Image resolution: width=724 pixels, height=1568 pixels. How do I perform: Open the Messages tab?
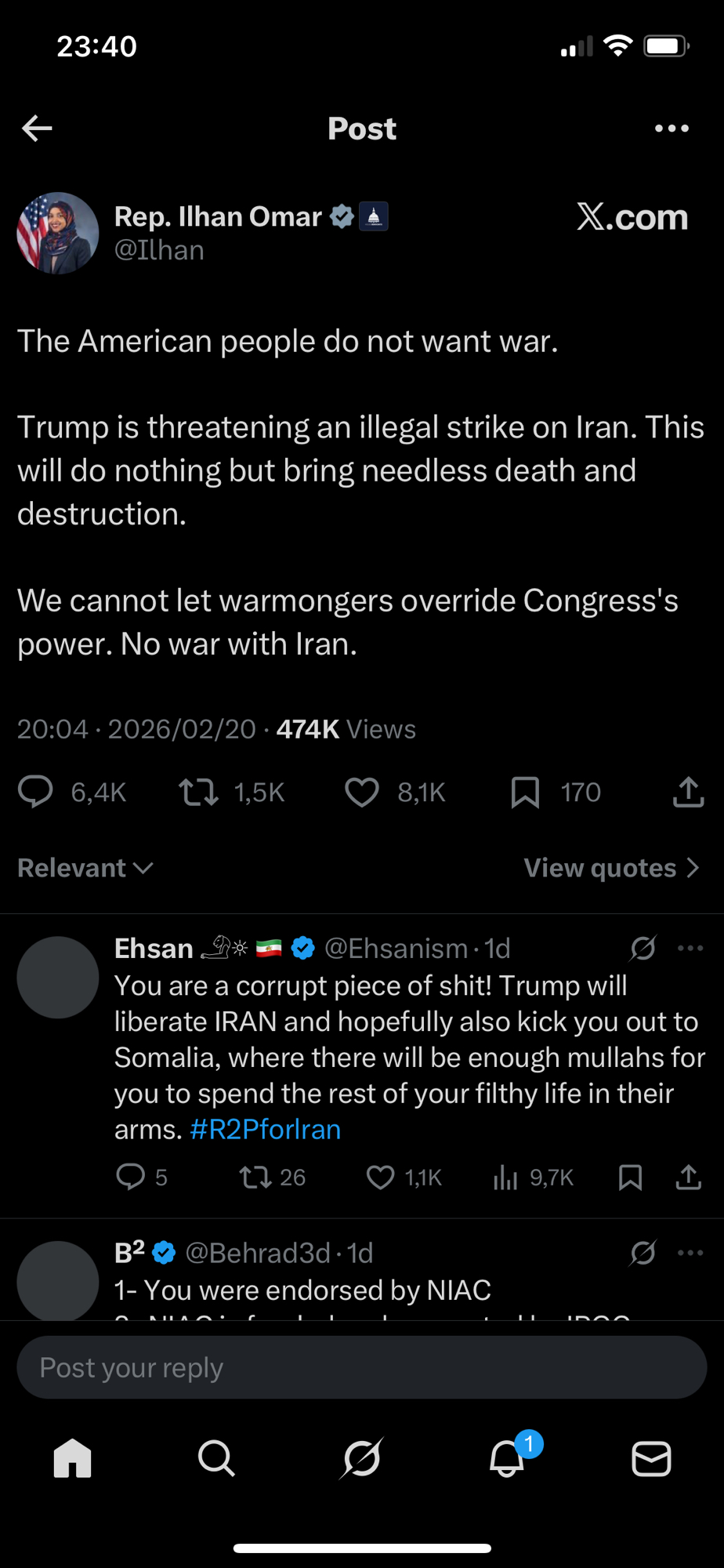tap(651, 1459)
